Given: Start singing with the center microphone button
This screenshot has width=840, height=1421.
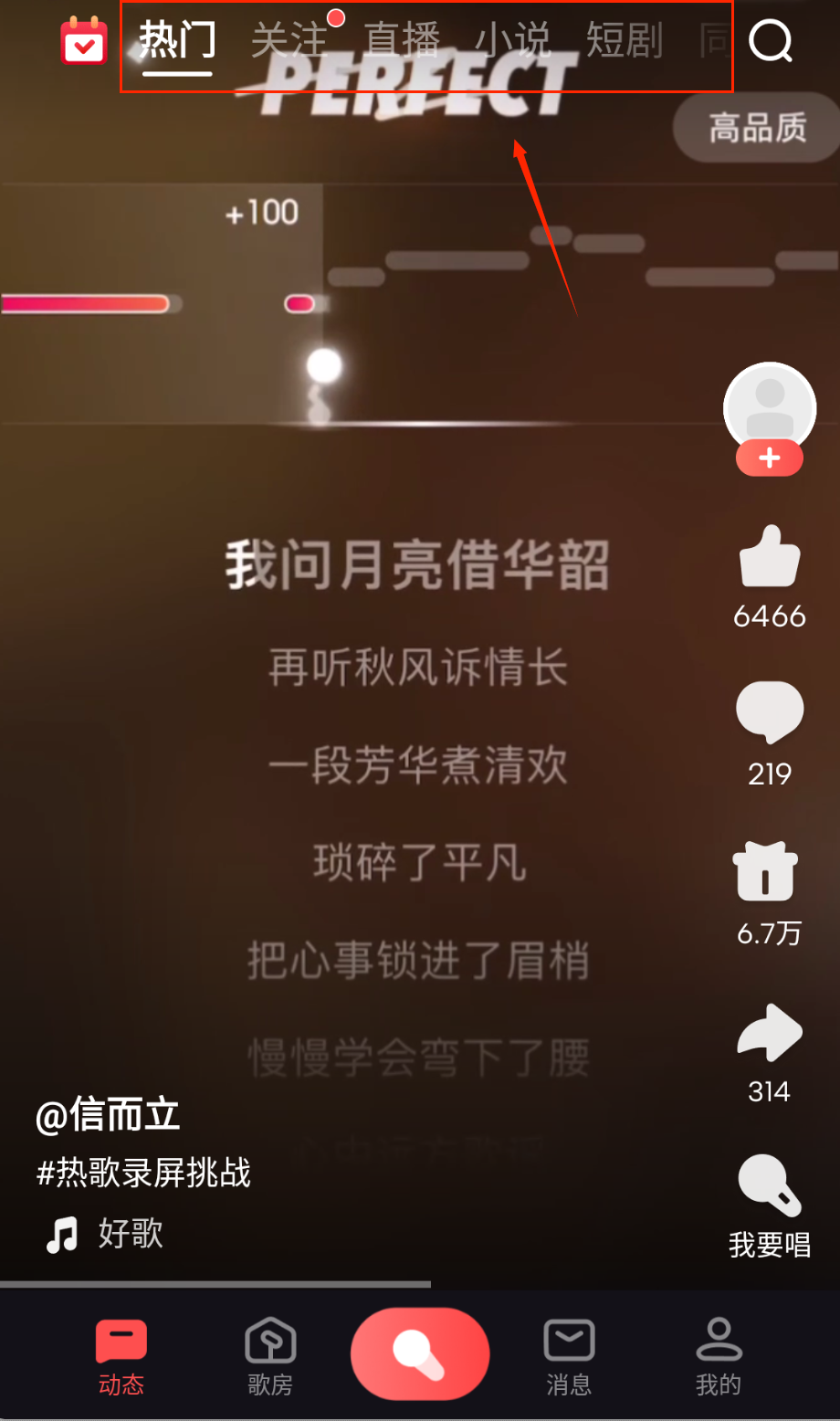Looking at the screenshot, I should (420, 1353).
